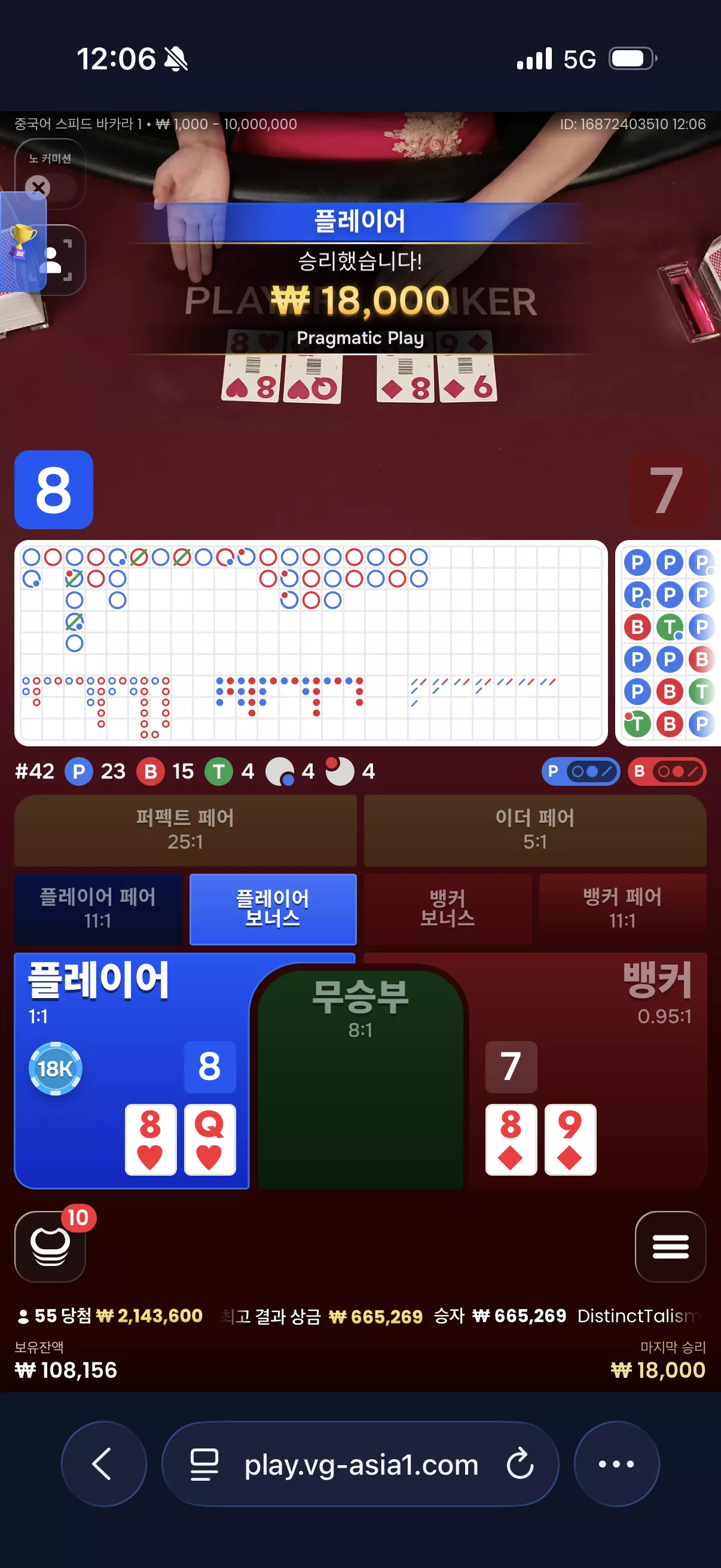Bet on 무승부 tie 8:1
721x1568 pixels.
click(x=360, y=1078)
